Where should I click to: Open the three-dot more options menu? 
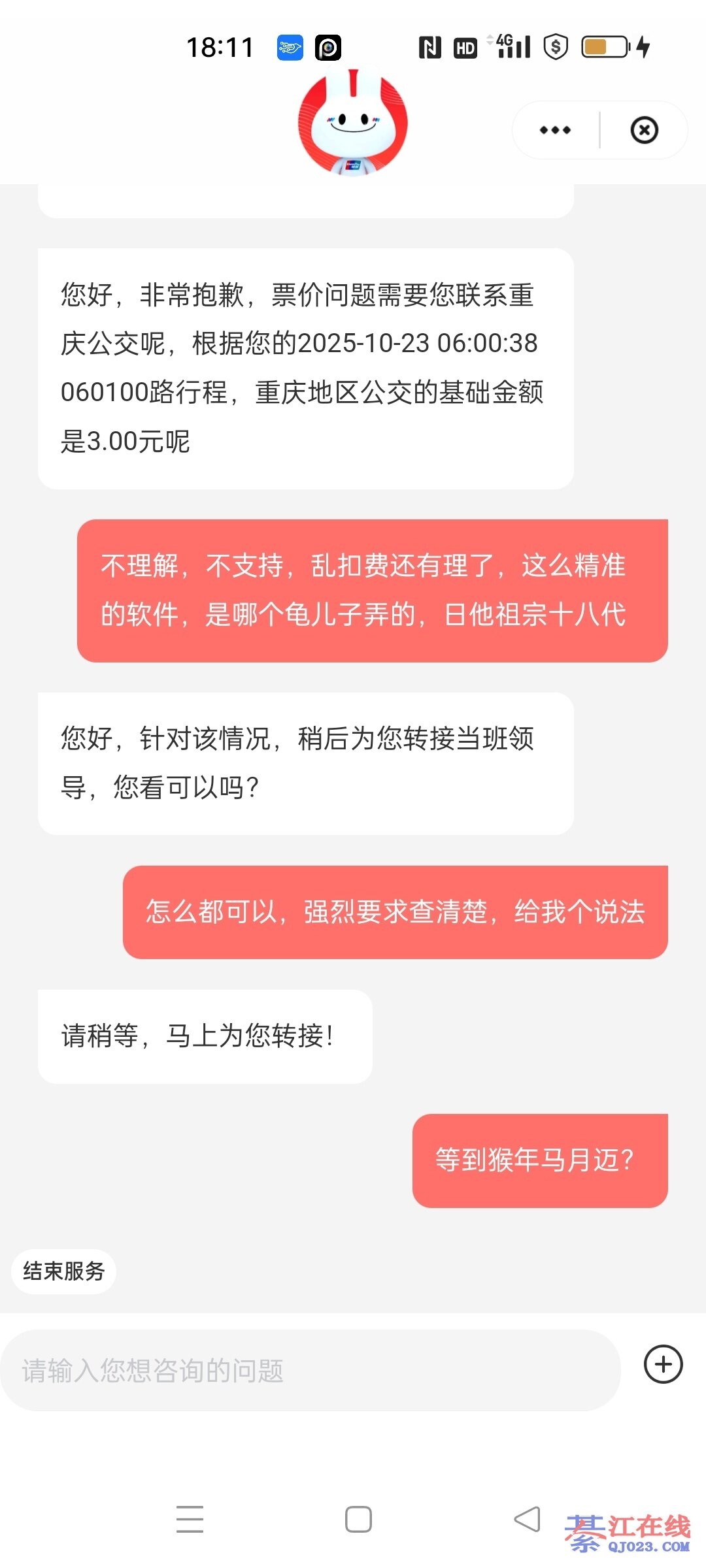tap(555, 130)
